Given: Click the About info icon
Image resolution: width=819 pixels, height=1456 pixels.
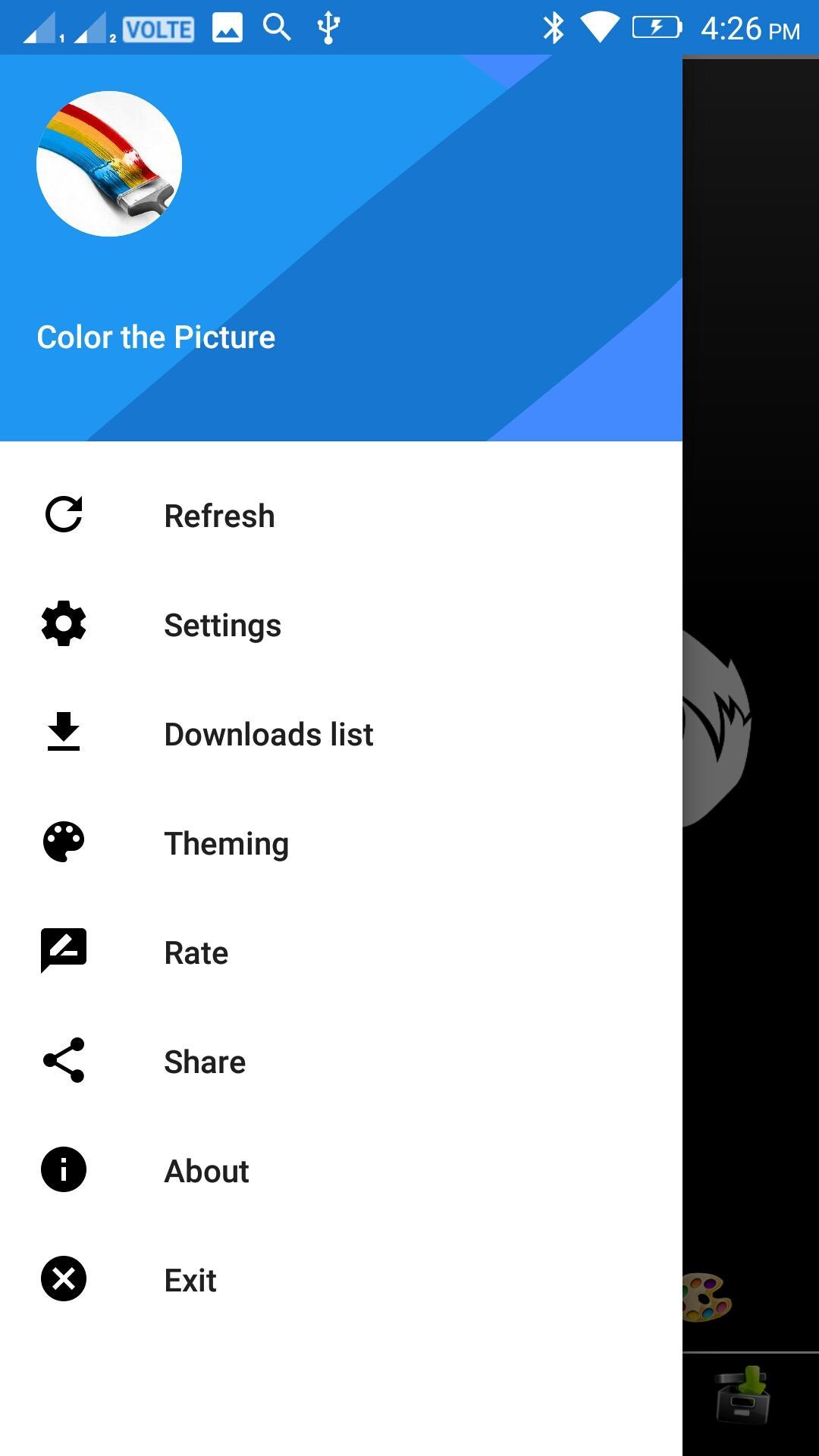Looking at the screenshot, I should [63, 1170].
